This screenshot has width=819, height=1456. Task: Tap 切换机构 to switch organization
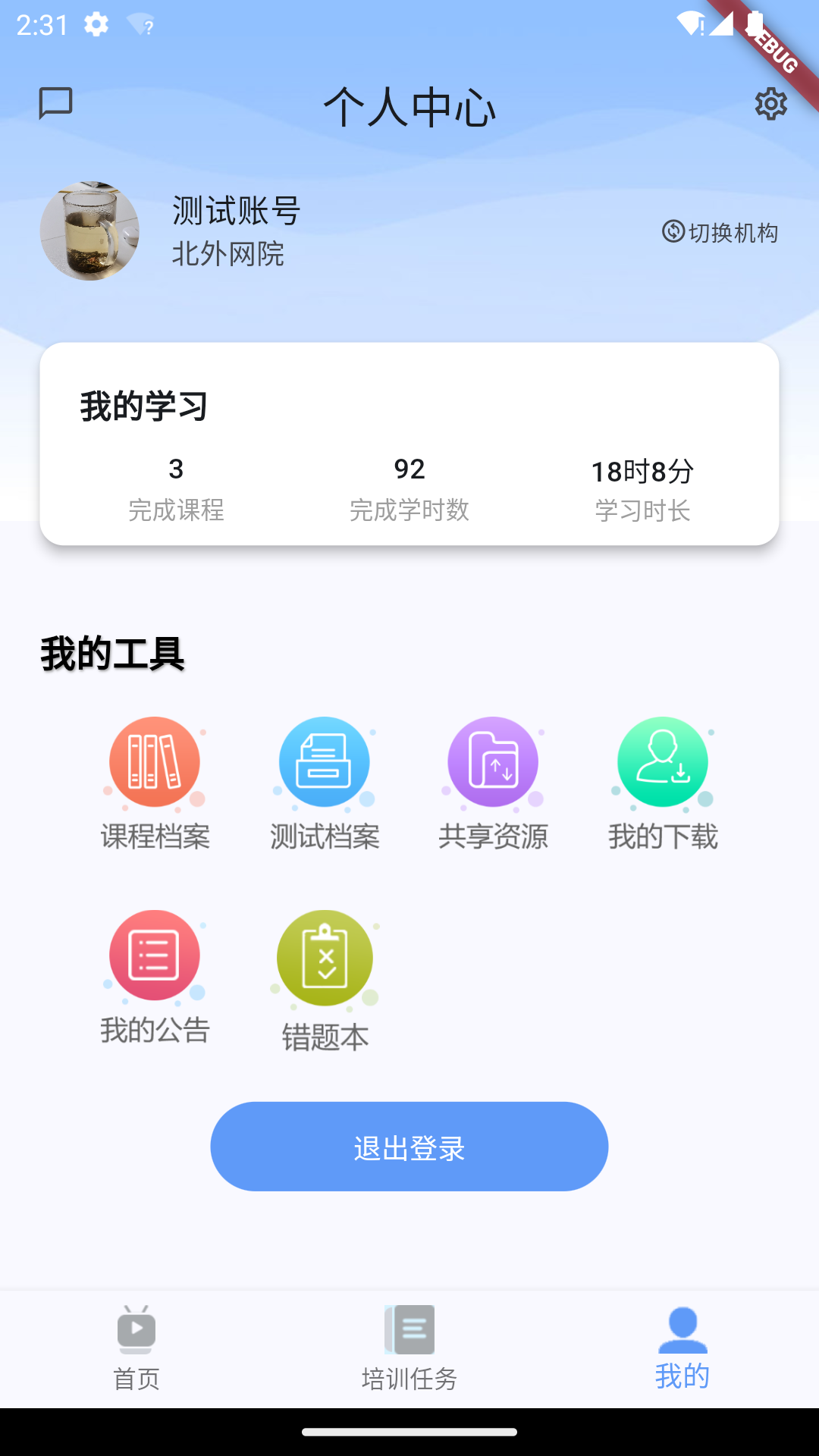[720, 232]
